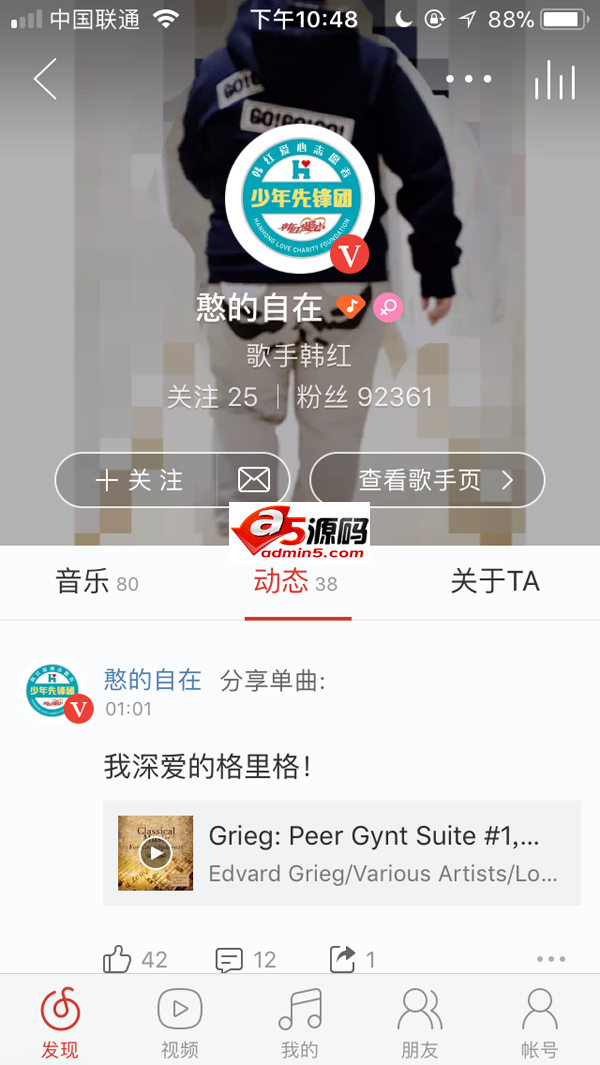600x1065 pixels.
Task: Open the three-dot menu at the top
Action: click(x=468, y=80)
